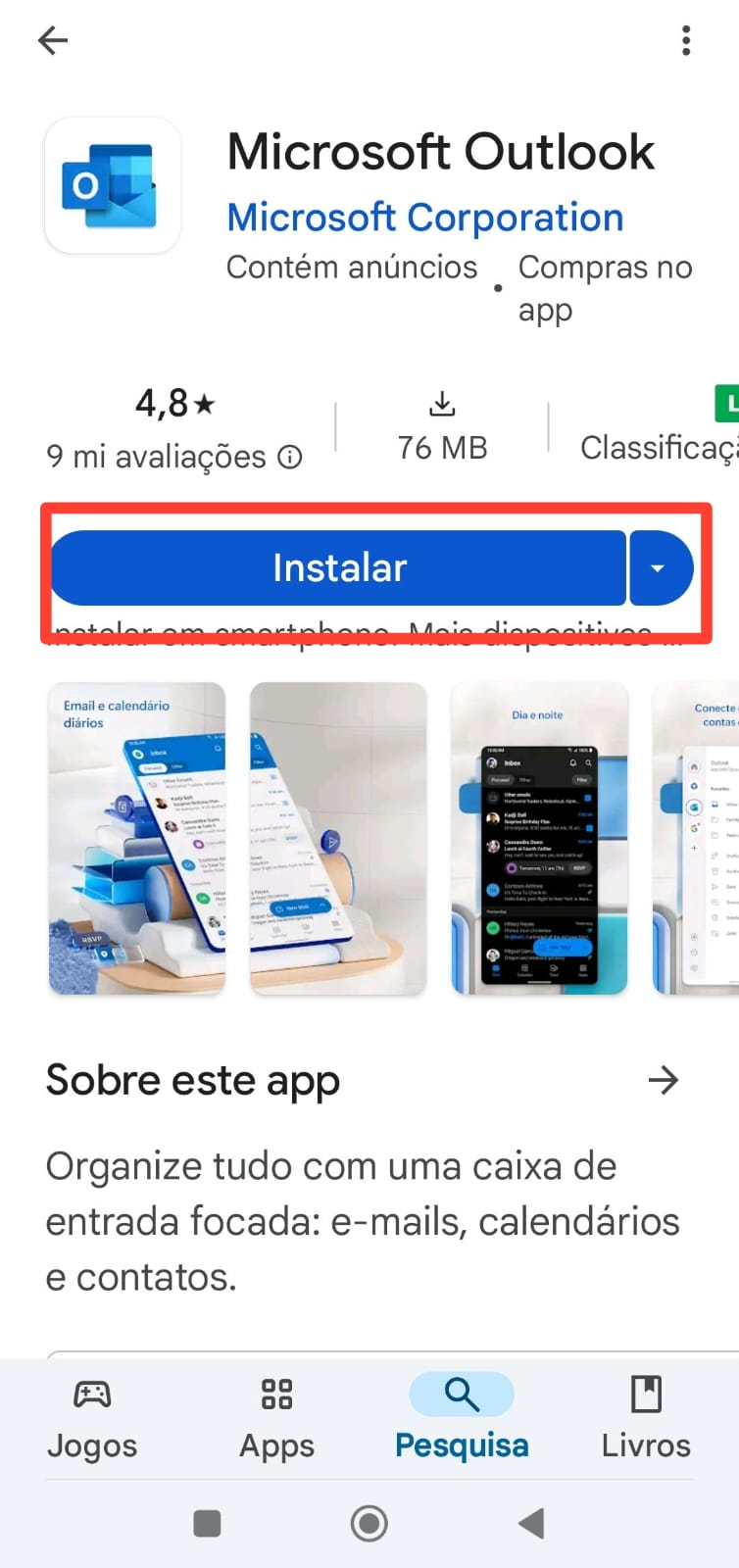Tap the system home button

pos(369,1523)
